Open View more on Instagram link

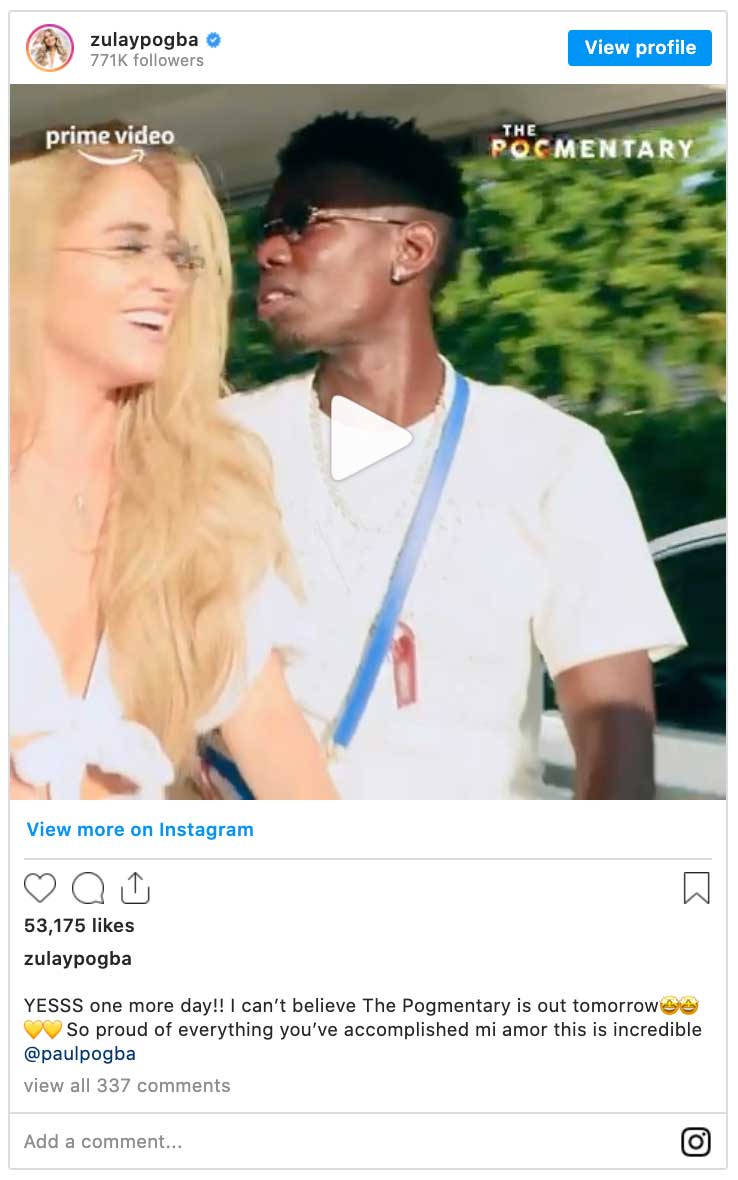(140, 829)
